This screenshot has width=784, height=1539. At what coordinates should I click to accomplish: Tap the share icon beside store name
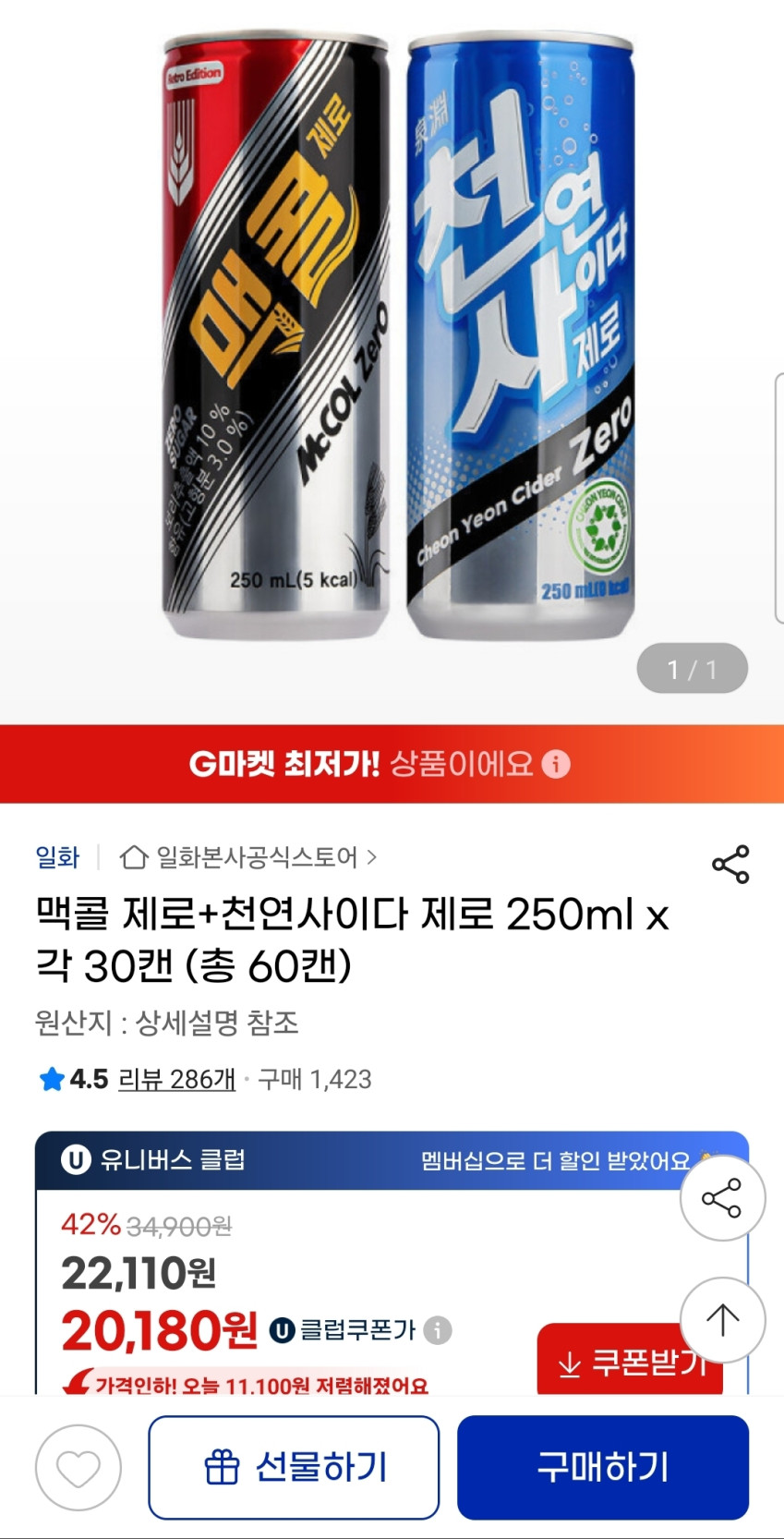(x=730, y=864)
